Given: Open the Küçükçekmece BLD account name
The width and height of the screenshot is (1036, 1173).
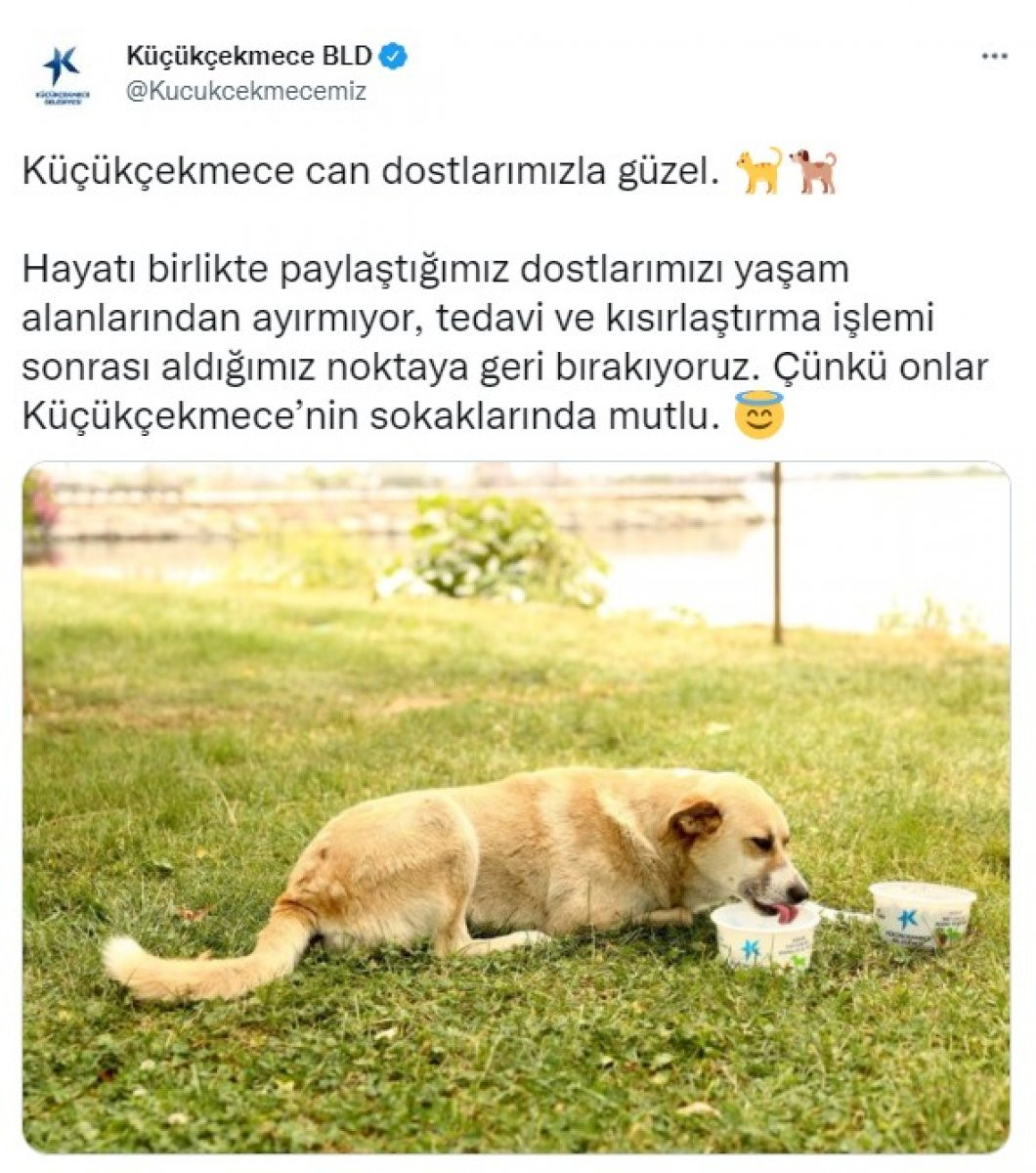Looking at the screenshot, I should pyautogui.click(x=249, y=57).
